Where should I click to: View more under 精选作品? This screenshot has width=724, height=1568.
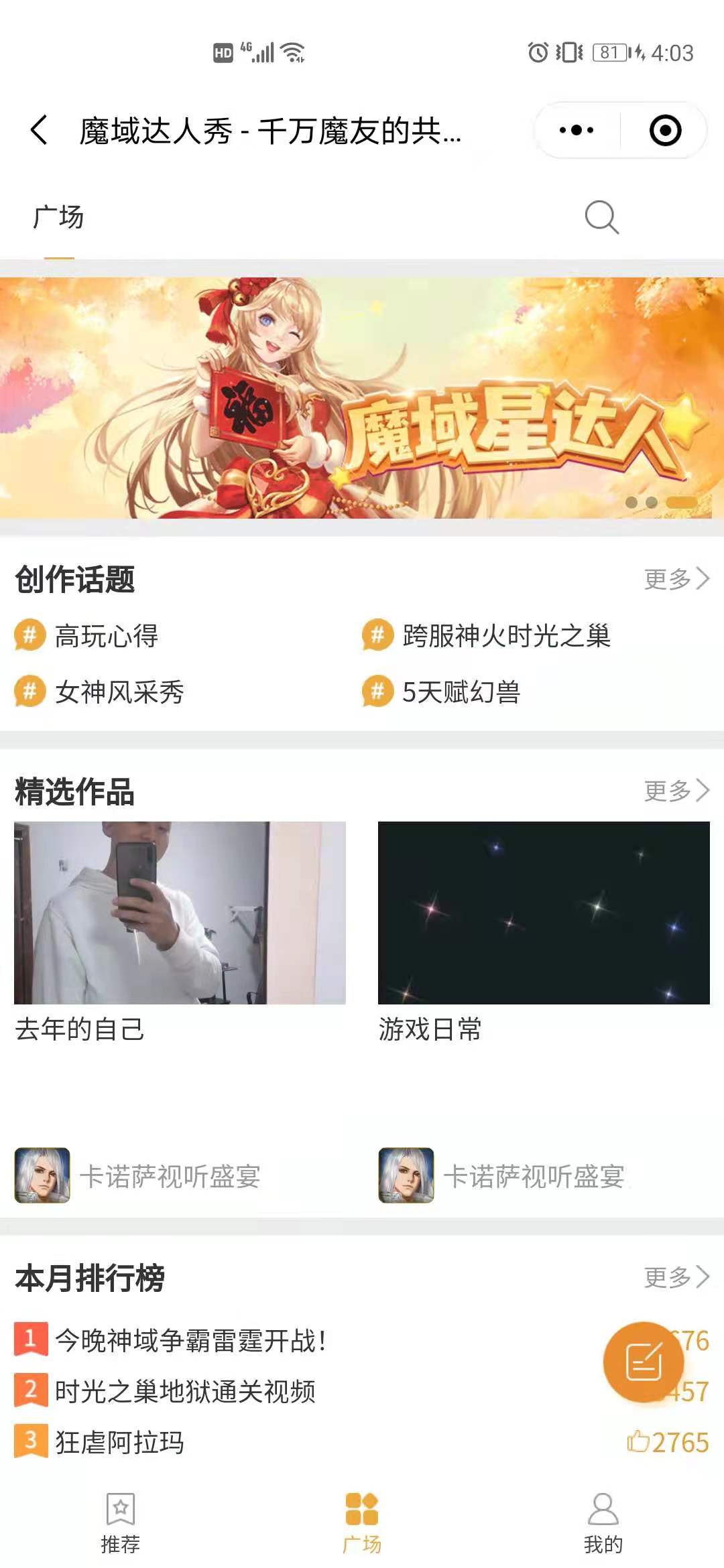tap(676, 791)
